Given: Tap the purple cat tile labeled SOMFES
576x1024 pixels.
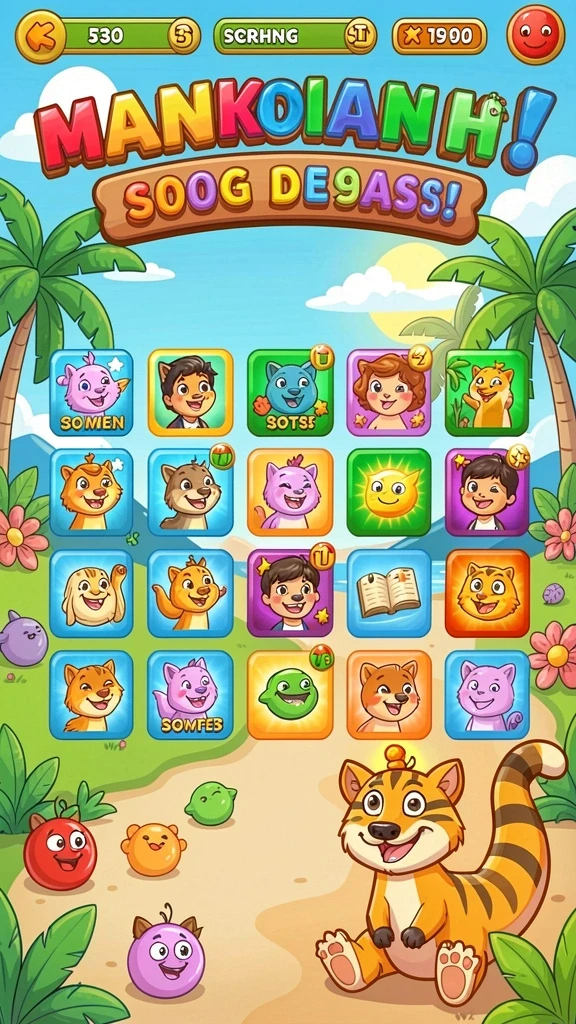Looking at the screenshot, I should coord(190,694).
